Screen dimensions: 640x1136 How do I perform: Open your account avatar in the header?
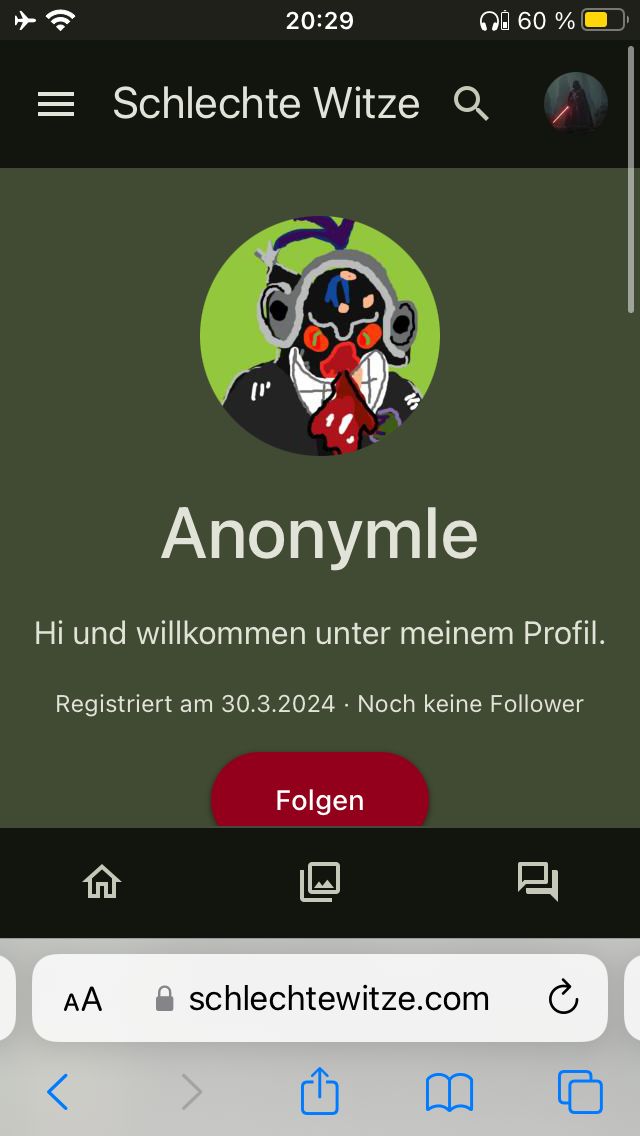(575, 103)
